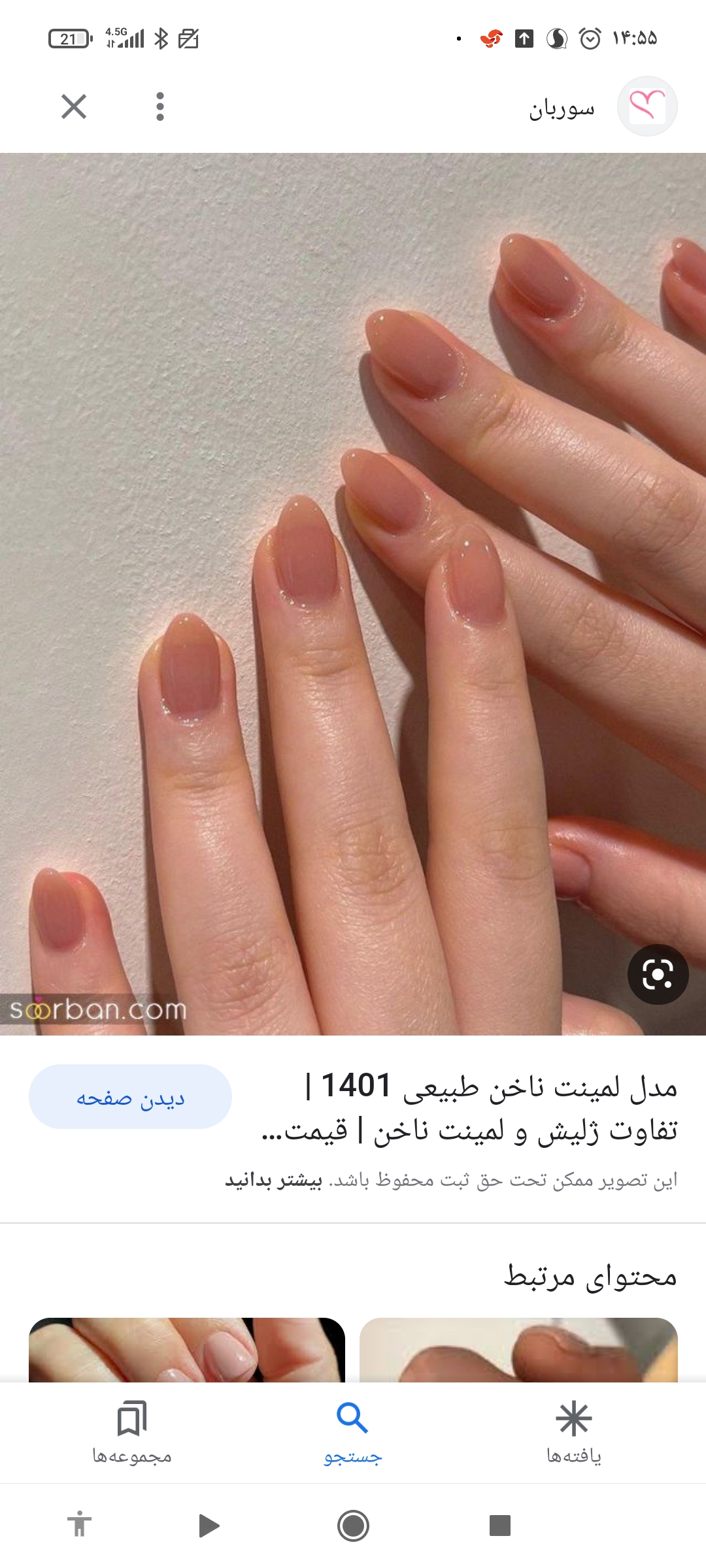Close the image viewer

click(x=74, y=106)
